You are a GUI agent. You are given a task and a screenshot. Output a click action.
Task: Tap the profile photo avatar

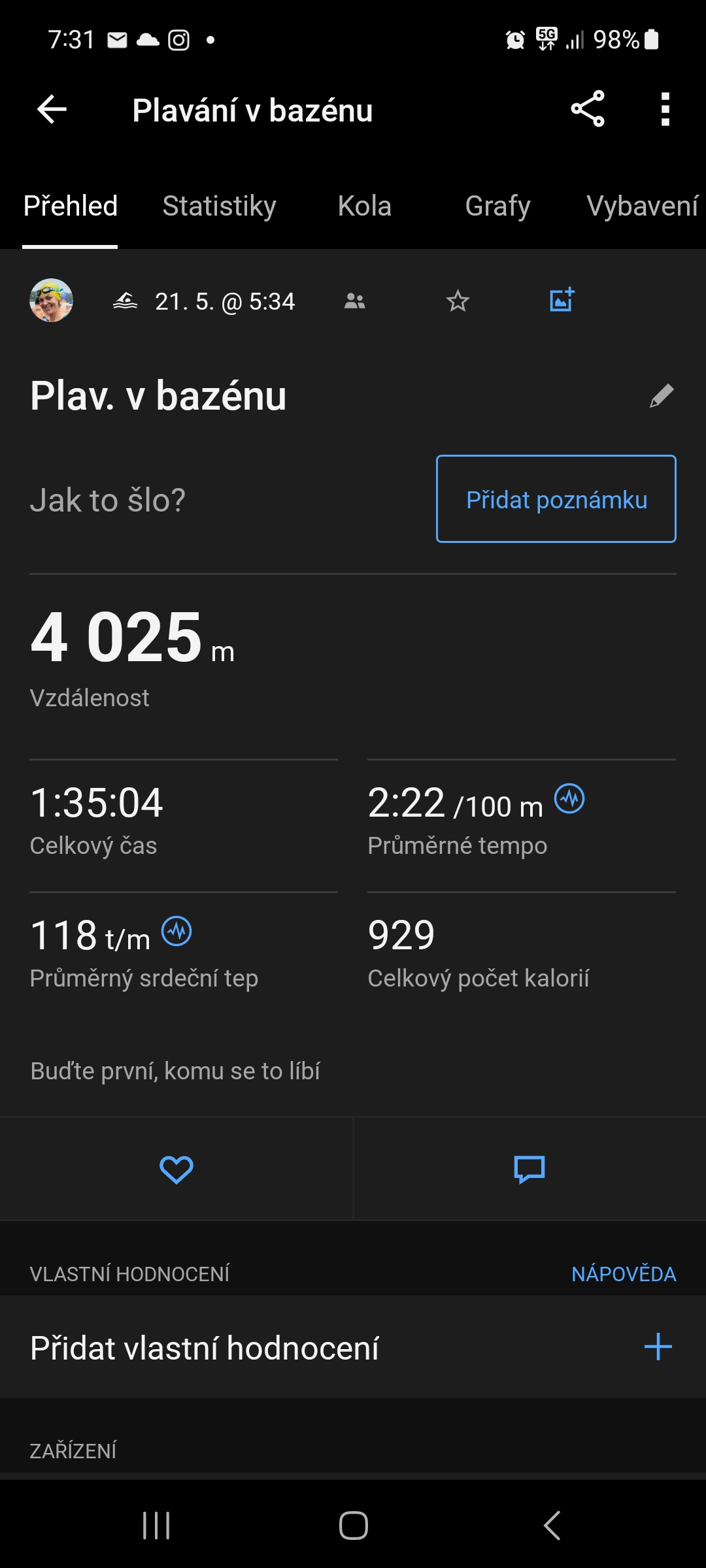[51, 301]
